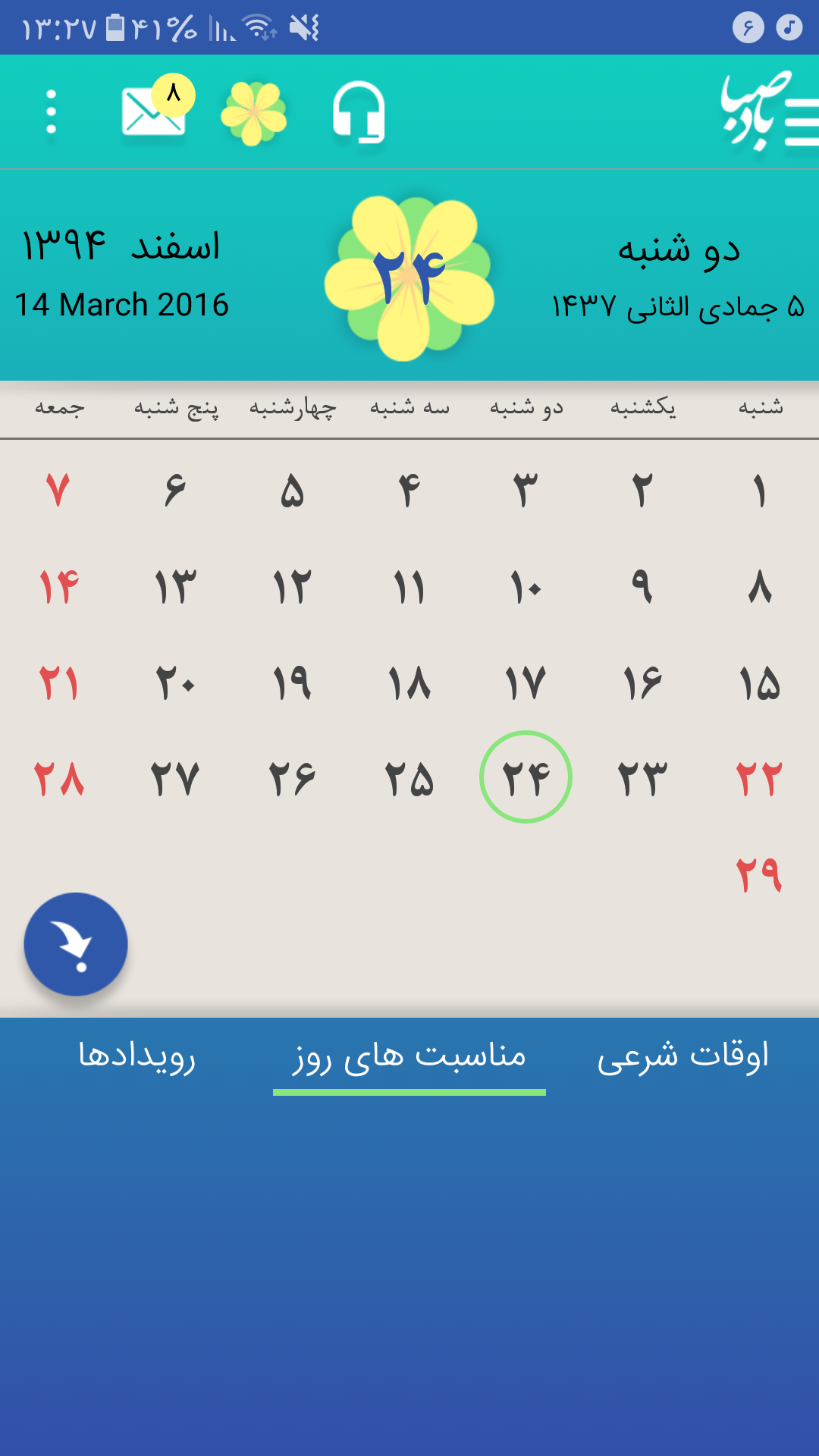Tap the blue bird floating button
Viewport: 819px width, 1456px height.
pos(76,944)
